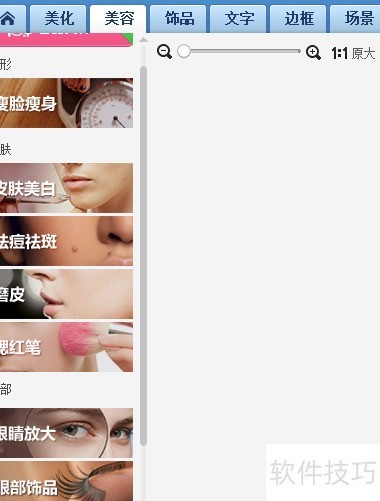
Task: Reset view to 1:1 原大
Action: (354, 53)
